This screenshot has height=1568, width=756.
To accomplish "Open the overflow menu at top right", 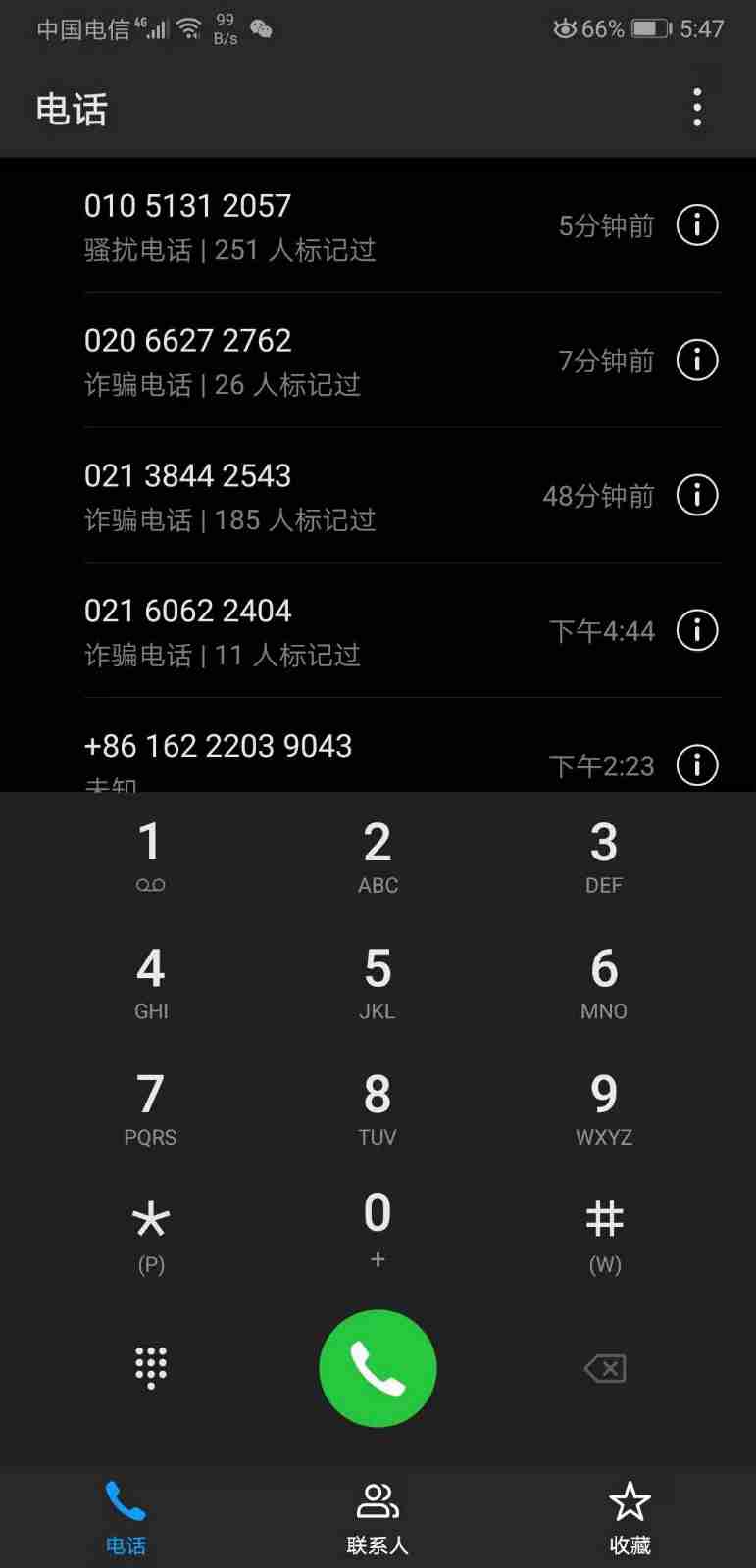I will pyautogui.click(x=696, y=106).
